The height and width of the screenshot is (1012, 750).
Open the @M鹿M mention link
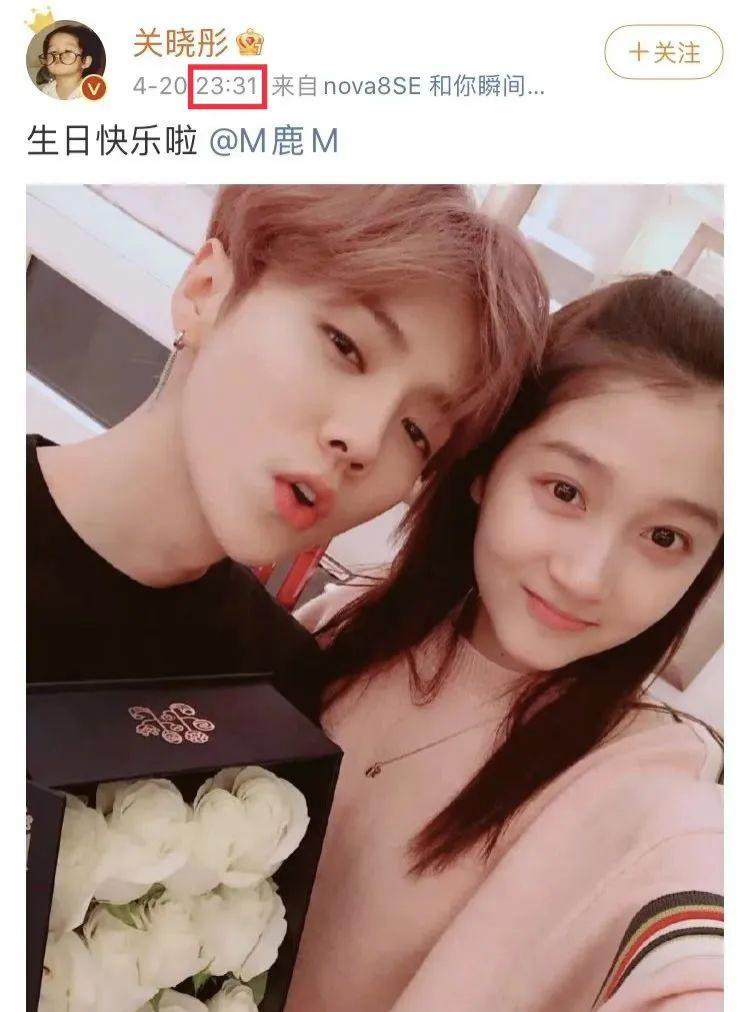(273, 141)
